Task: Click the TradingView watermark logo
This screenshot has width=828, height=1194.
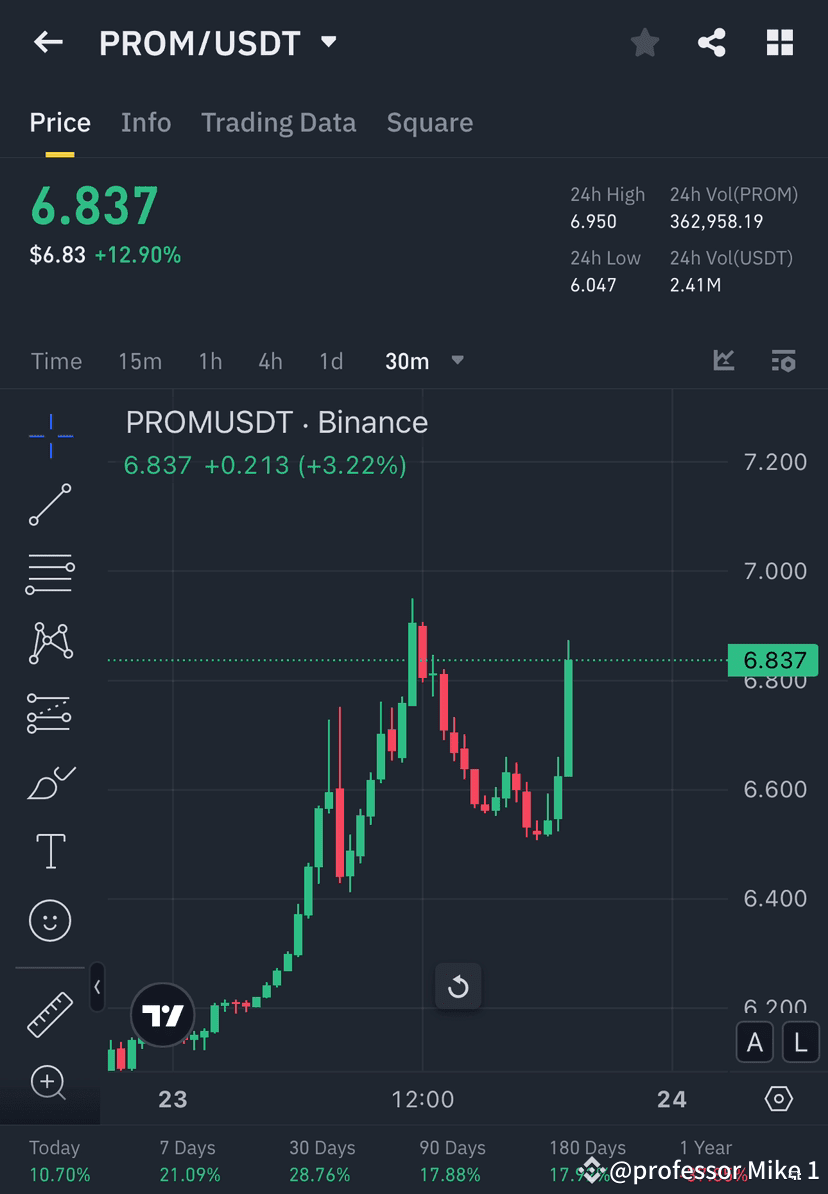Action: [x=162, y=1014]
